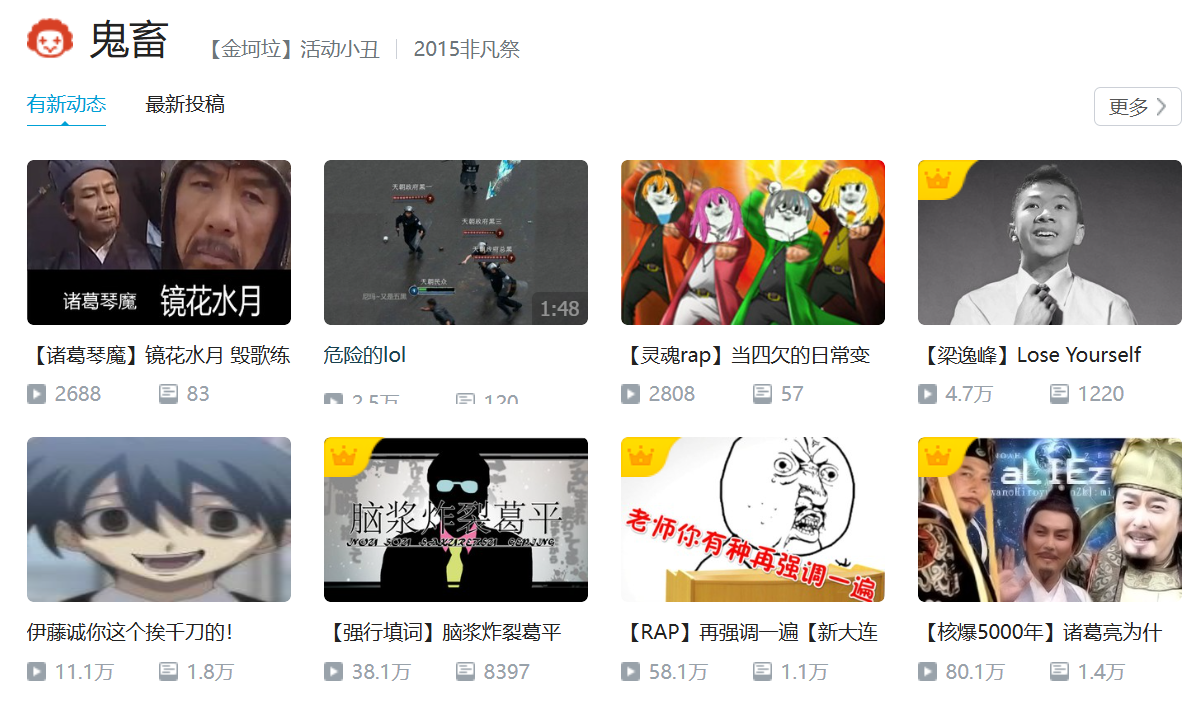Open the 【金坷垃】活动小丑 link
This screenshot has width=1200, height=717.
[x=292, y=49]
